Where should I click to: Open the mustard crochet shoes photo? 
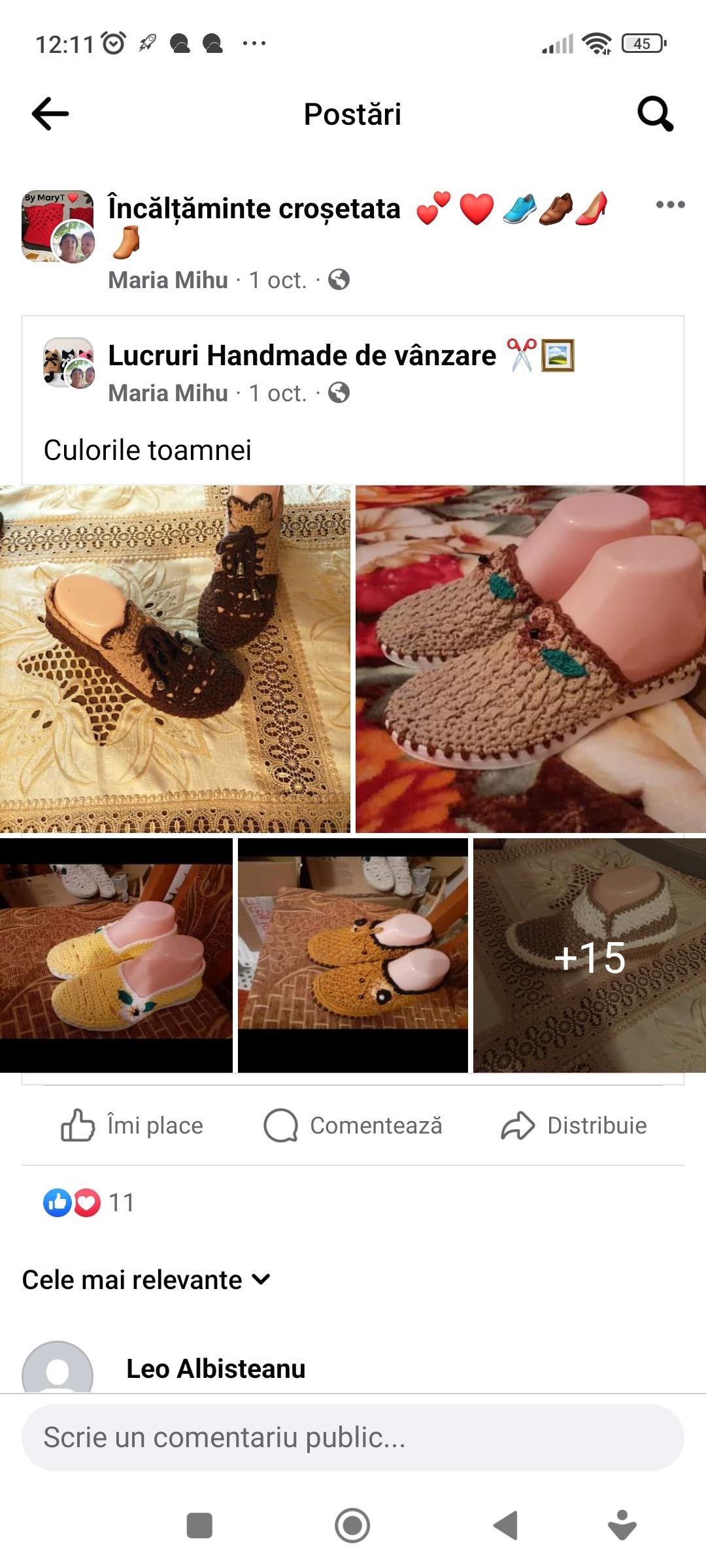pyautogui.click(x=353, y=955)
